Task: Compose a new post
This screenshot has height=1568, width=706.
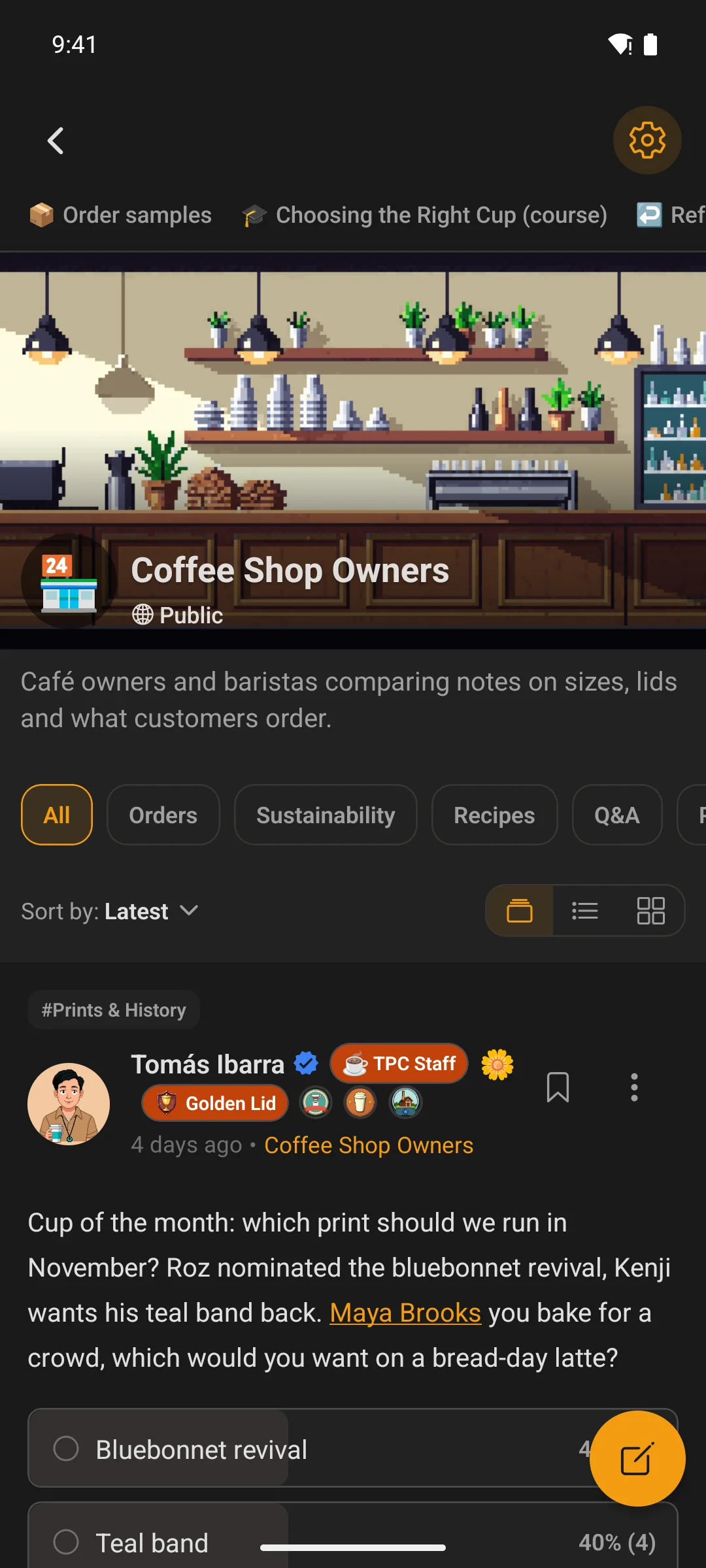Action: [637, 1459]
